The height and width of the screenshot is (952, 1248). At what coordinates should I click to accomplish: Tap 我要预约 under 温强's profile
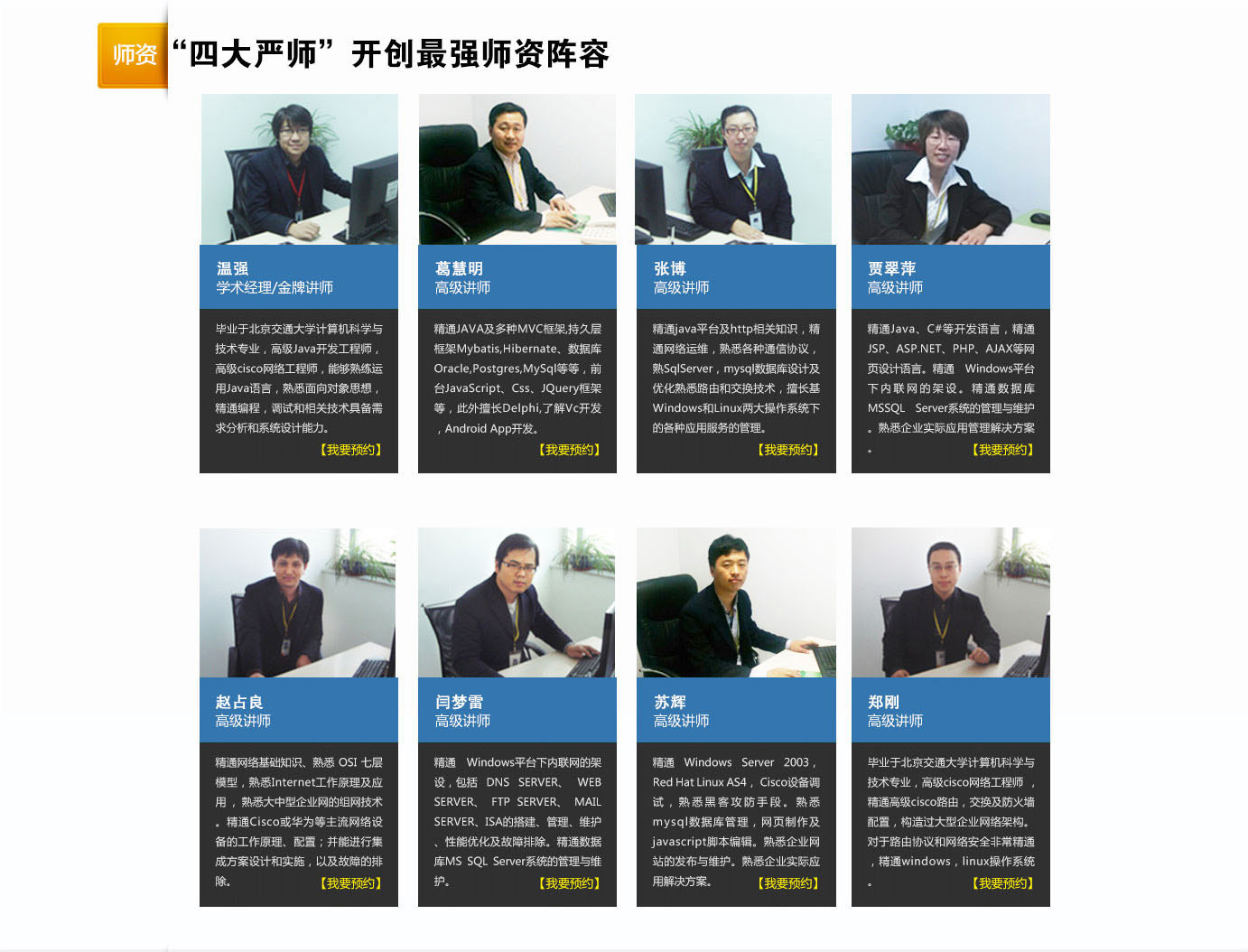(351, 450)
